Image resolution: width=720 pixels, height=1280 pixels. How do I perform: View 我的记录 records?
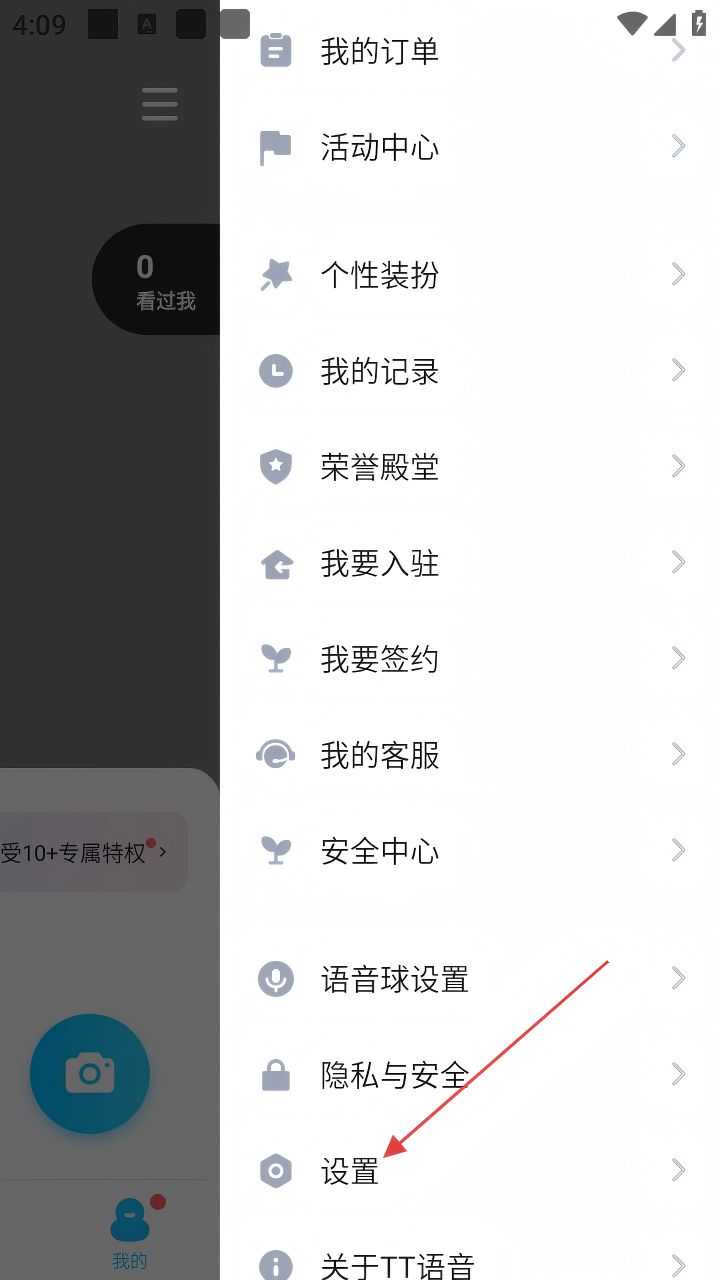pos(470,372)
